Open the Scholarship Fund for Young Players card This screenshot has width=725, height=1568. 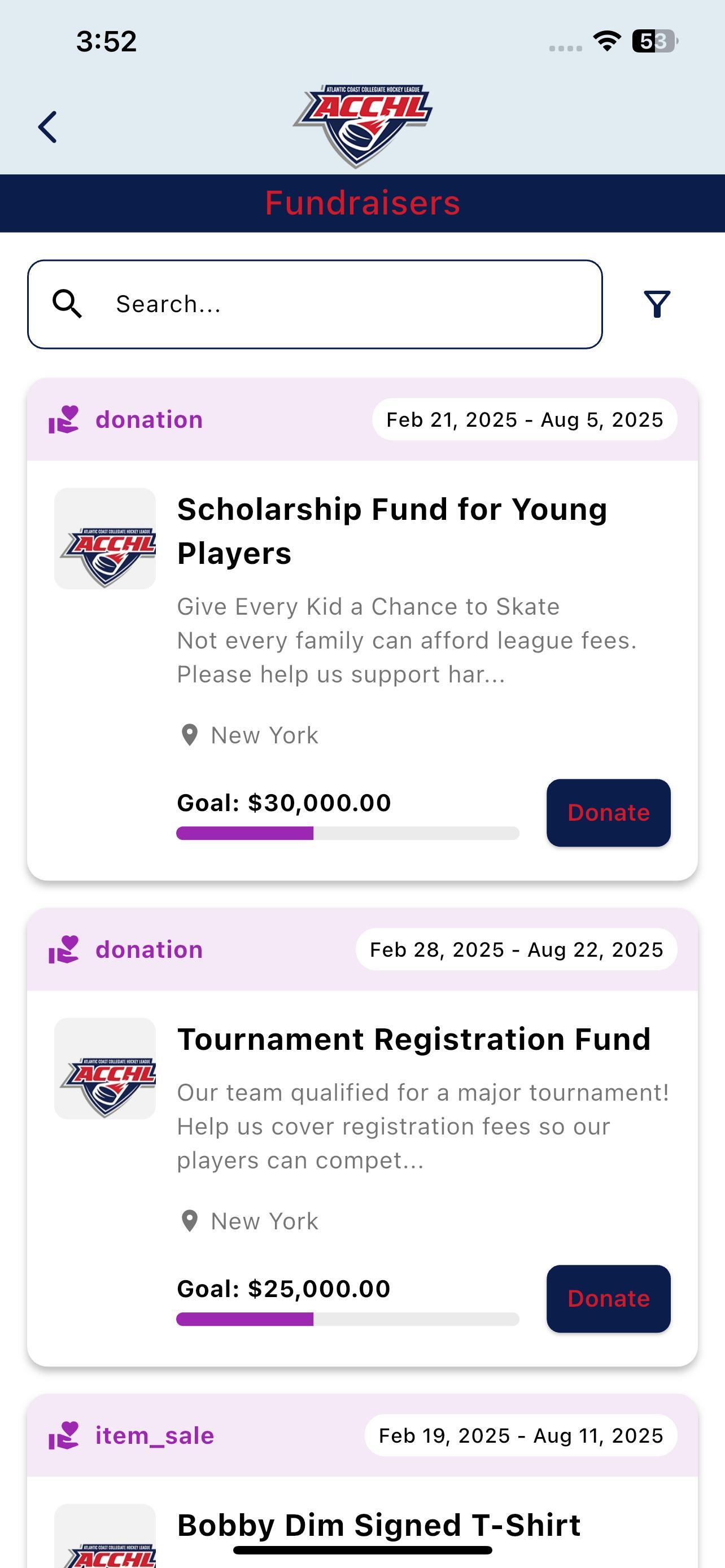362,629
